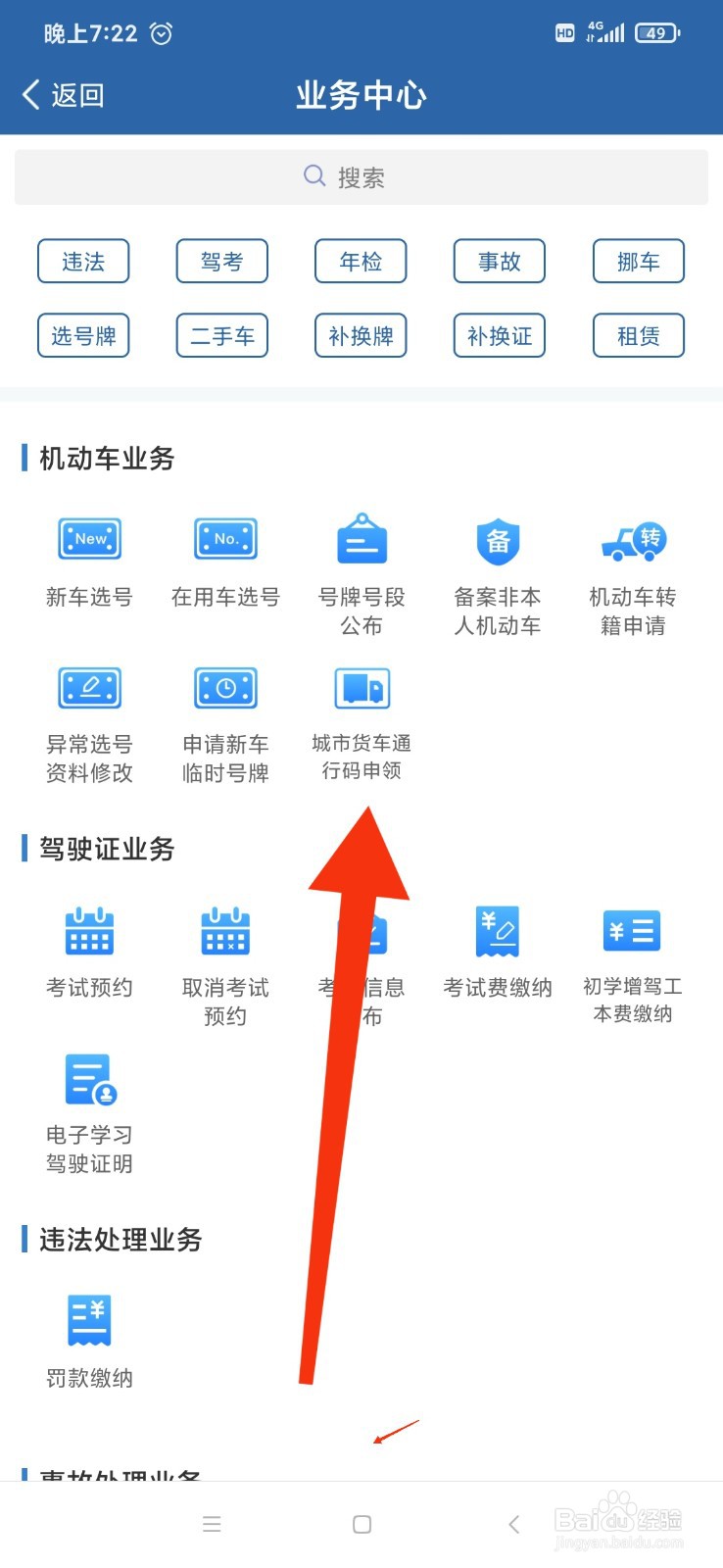Screen dimensions: 723x1568
Task: Tap the 违法 quick filter
Action: (83, 261)
